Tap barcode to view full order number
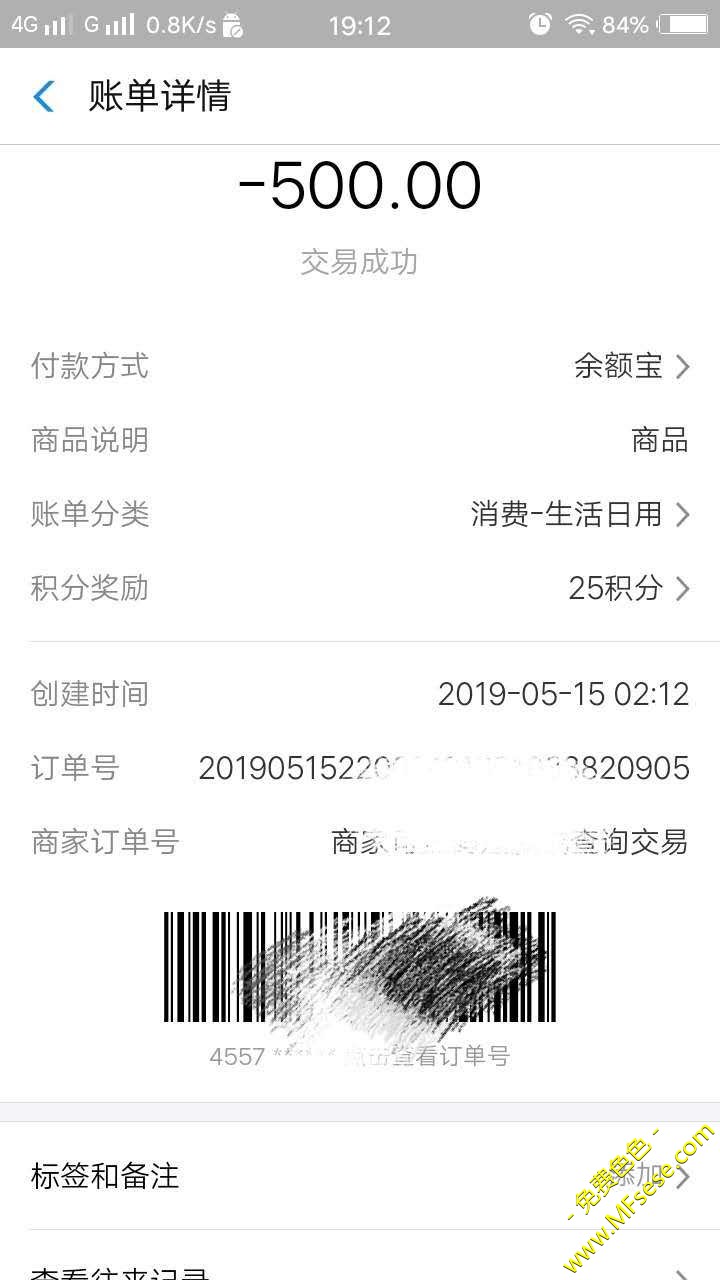720x1280 pixels. coord(360,967)
